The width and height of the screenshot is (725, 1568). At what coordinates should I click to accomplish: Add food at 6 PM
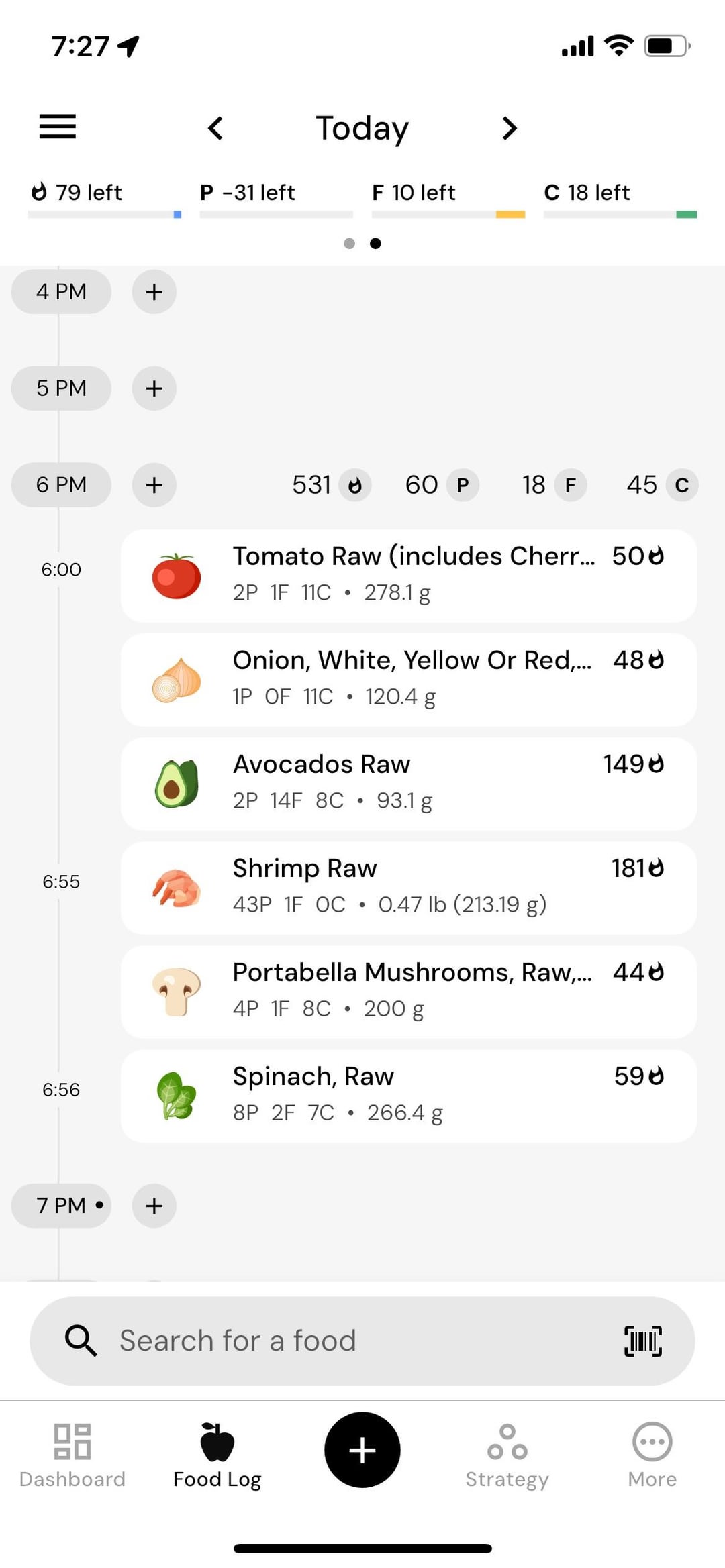pos(154,484)
